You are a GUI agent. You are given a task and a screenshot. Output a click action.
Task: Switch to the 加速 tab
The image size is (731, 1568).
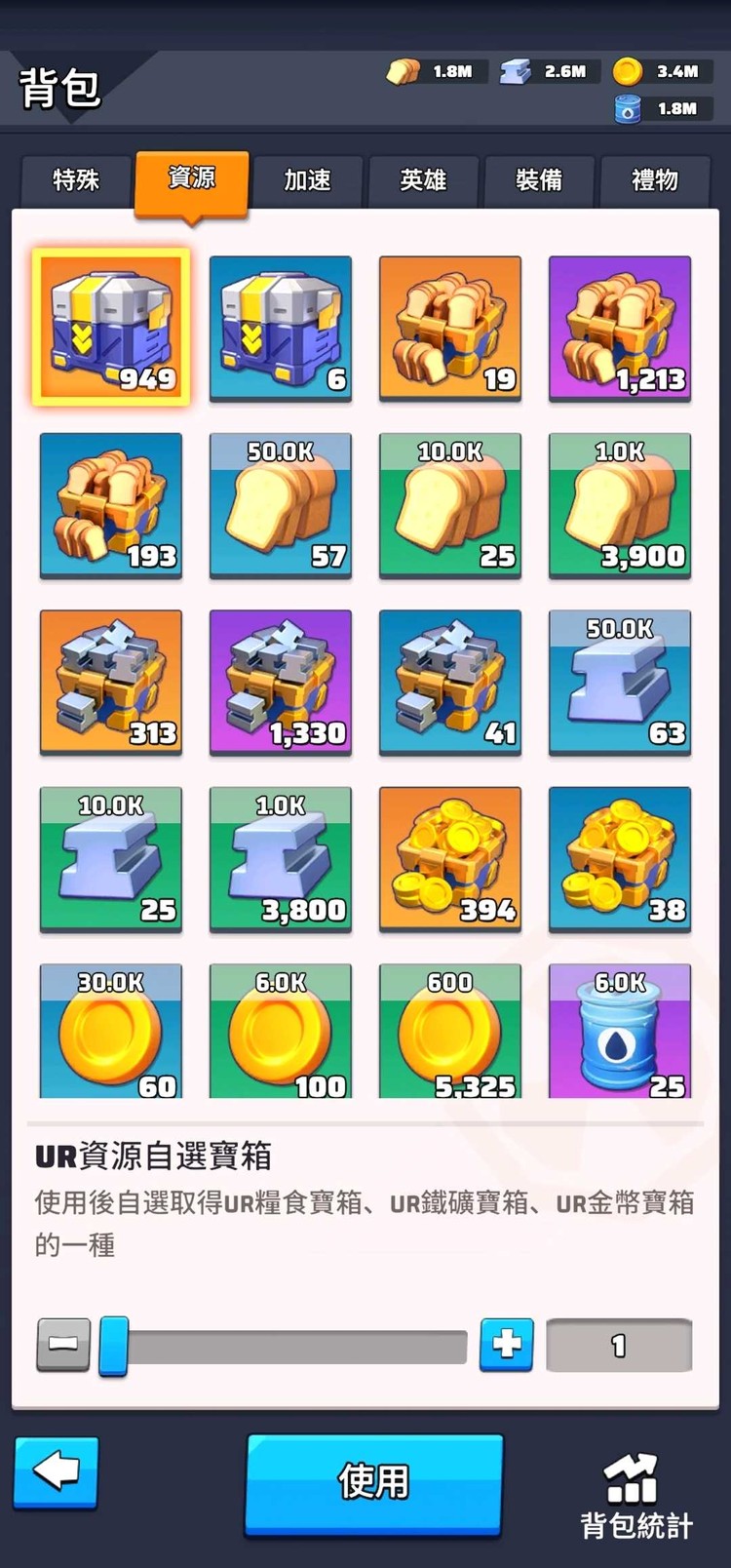307,180
